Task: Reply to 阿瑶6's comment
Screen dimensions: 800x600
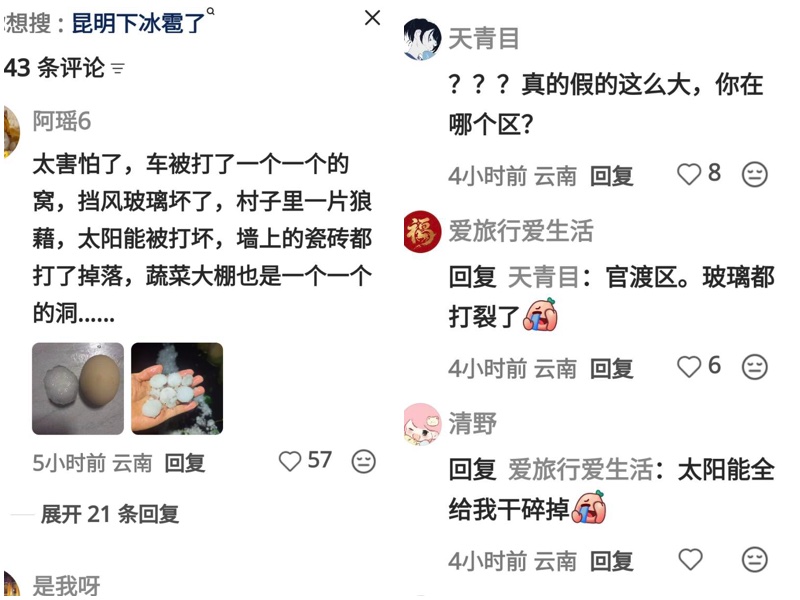Action: tap(185, 463)
